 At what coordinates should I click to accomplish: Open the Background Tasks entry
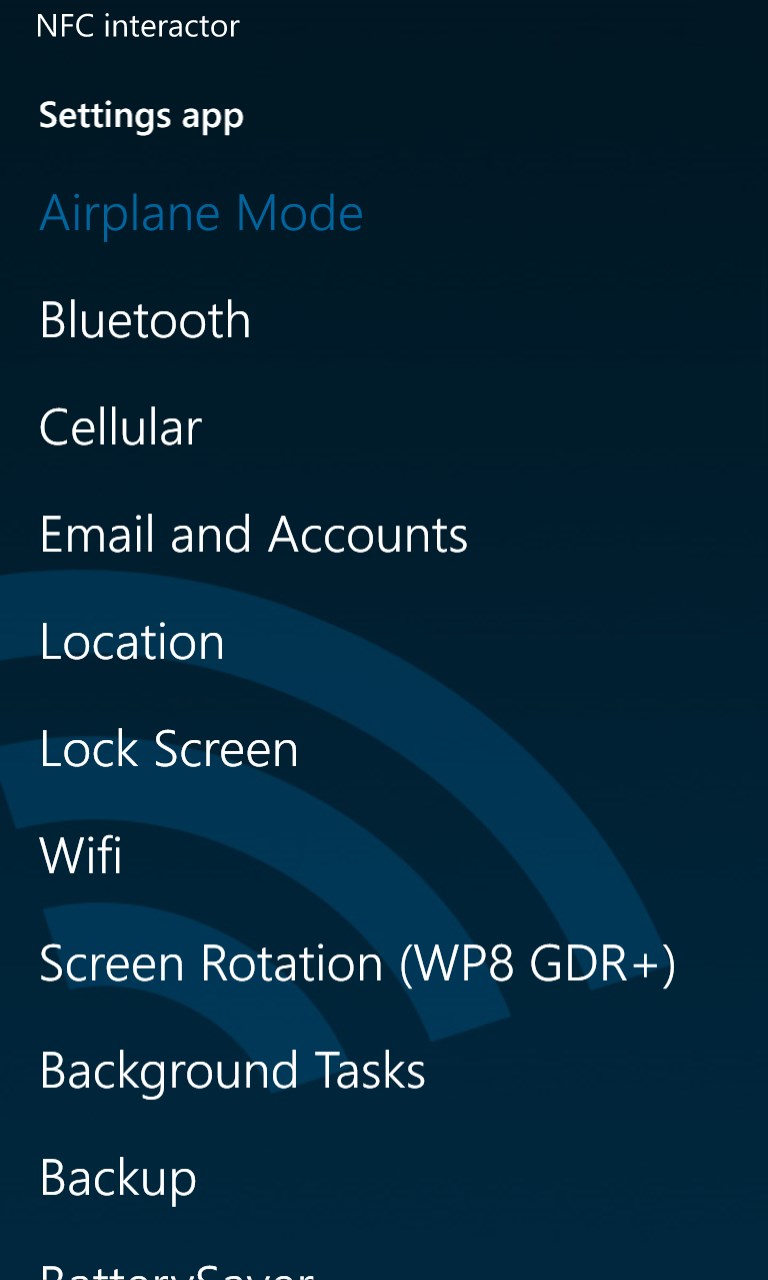(232, 1070)
